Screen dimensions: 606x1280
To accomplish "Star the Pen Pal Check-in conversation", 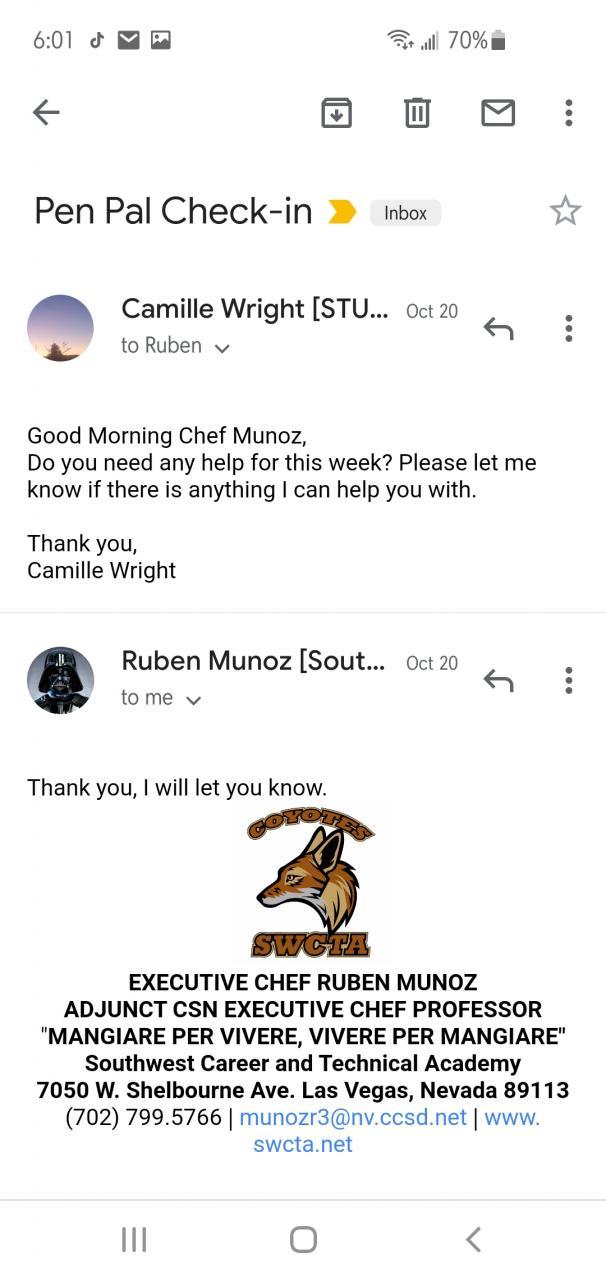I will point(565,211).
